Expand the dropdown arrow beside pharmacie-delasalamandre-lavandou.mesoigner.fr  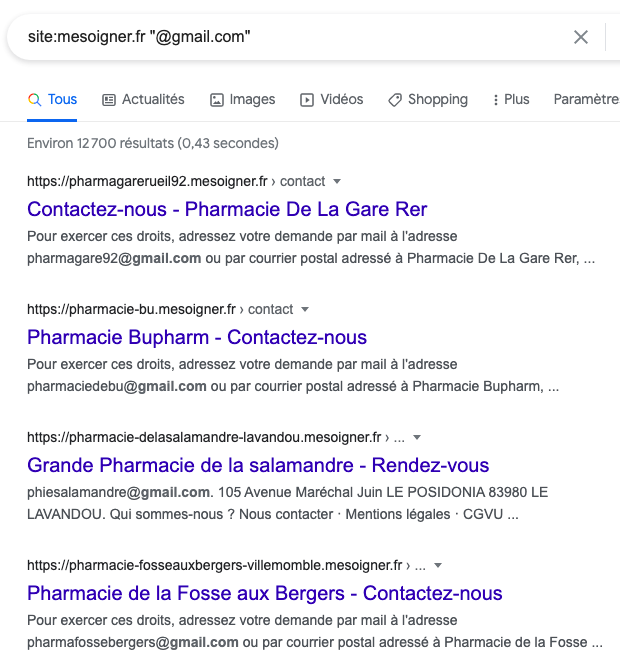pyautogui.click(x=417, y=437)
